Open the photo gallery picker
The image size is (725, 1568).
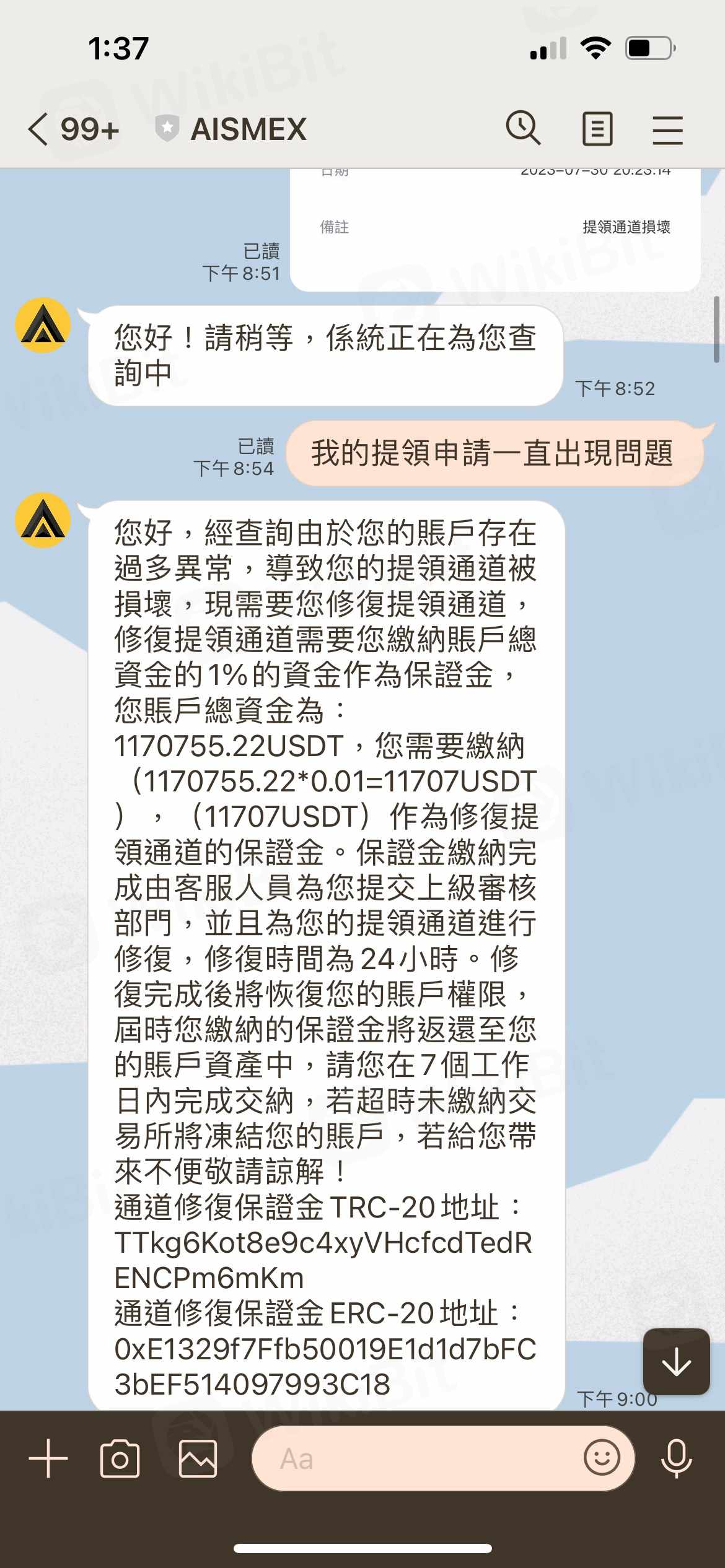point(198,1459)
